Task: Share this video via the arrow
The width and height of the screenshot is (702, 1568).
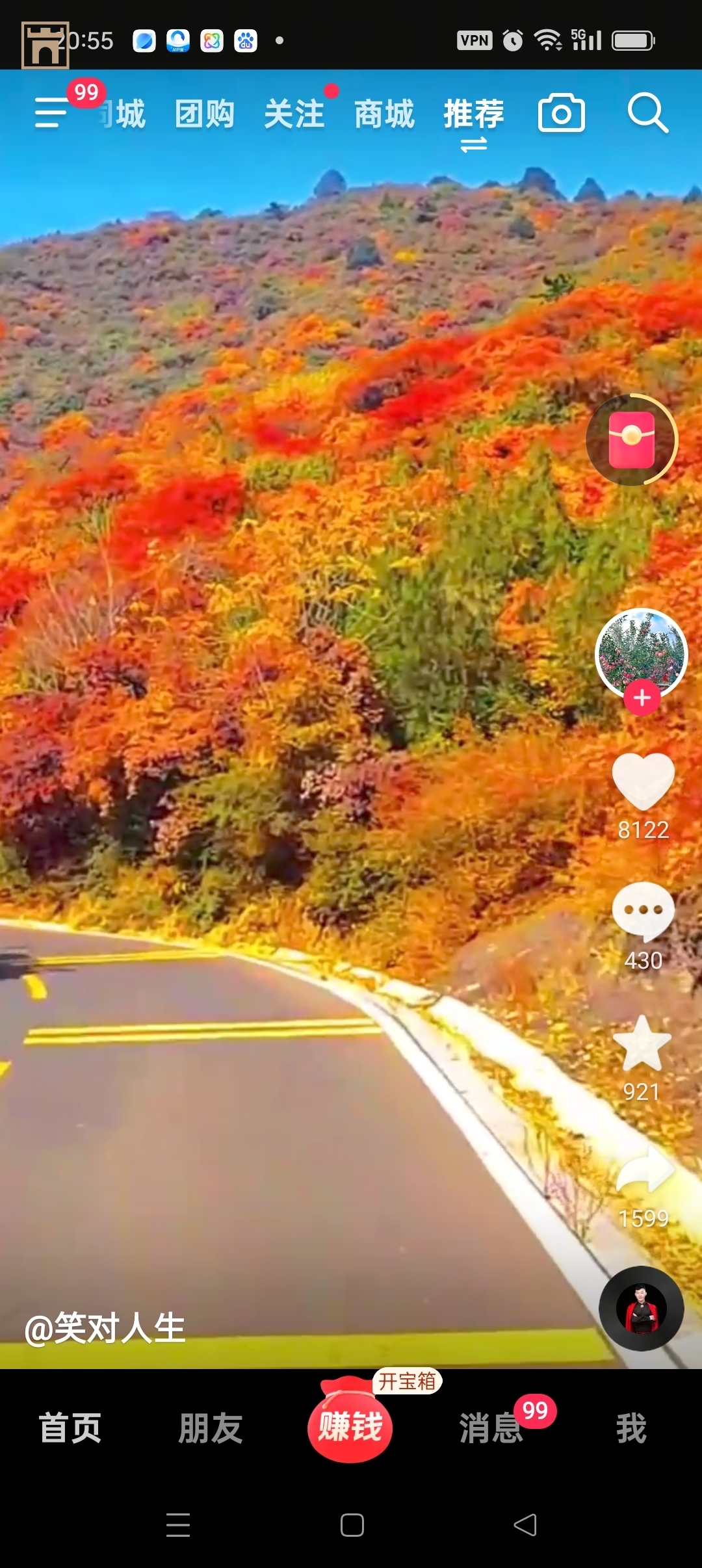Action: pyautogui.click(x=643, y=1170)
